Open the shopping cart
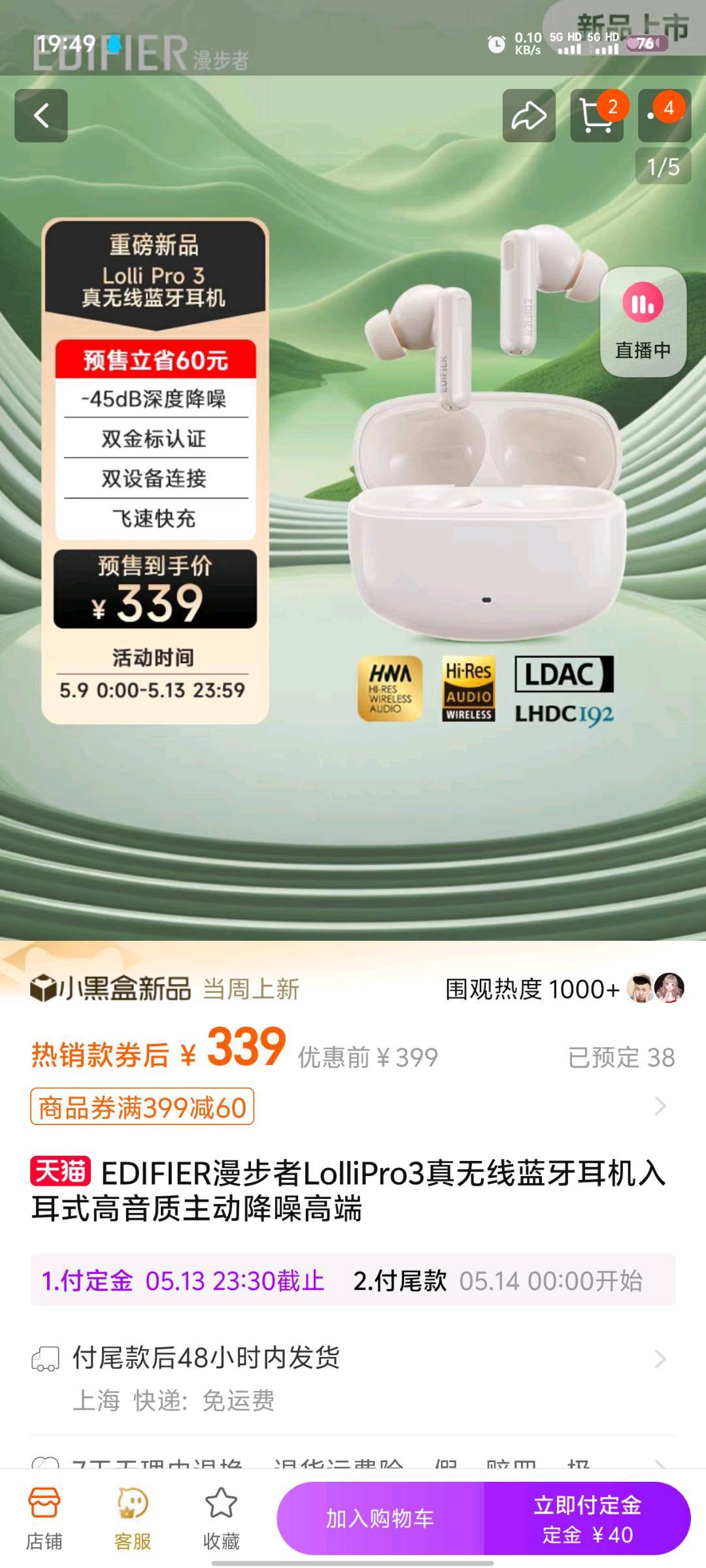706x1568 pixels. [x=596, y=116]
